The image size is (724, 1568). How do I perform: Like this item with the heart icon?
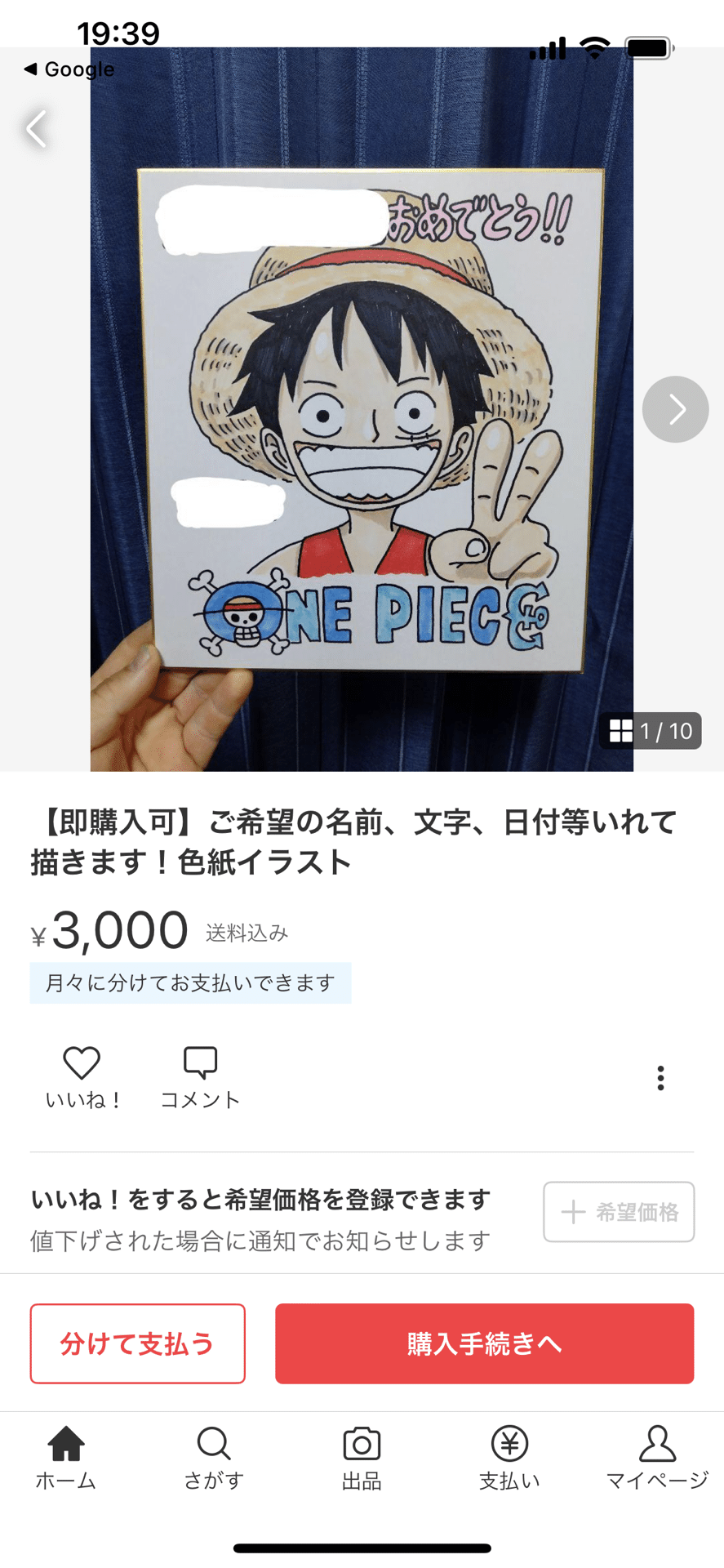coord(82,1077)
